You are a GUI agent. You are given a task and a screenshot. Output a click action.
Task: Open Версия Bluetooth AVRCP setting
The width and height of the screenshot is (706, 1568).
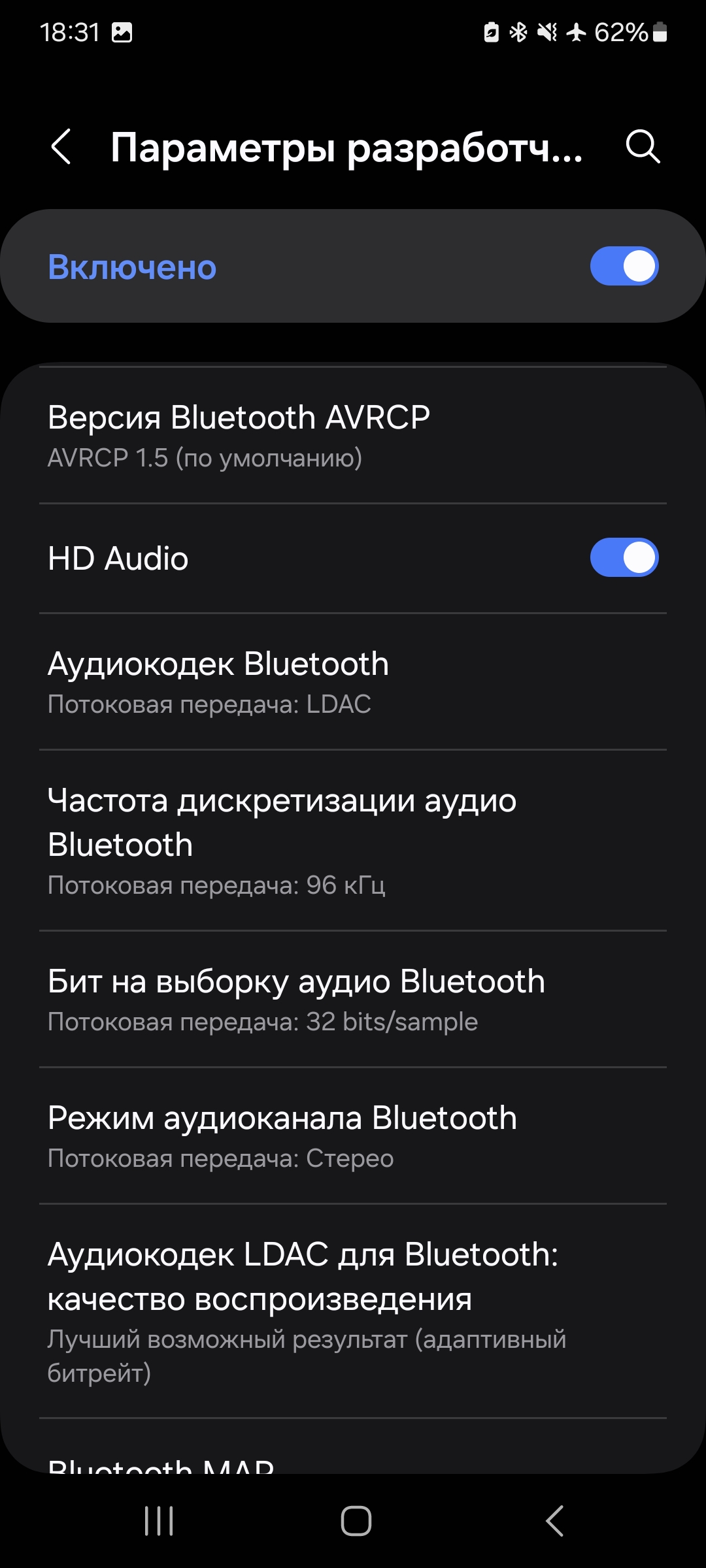click(353, 436)
